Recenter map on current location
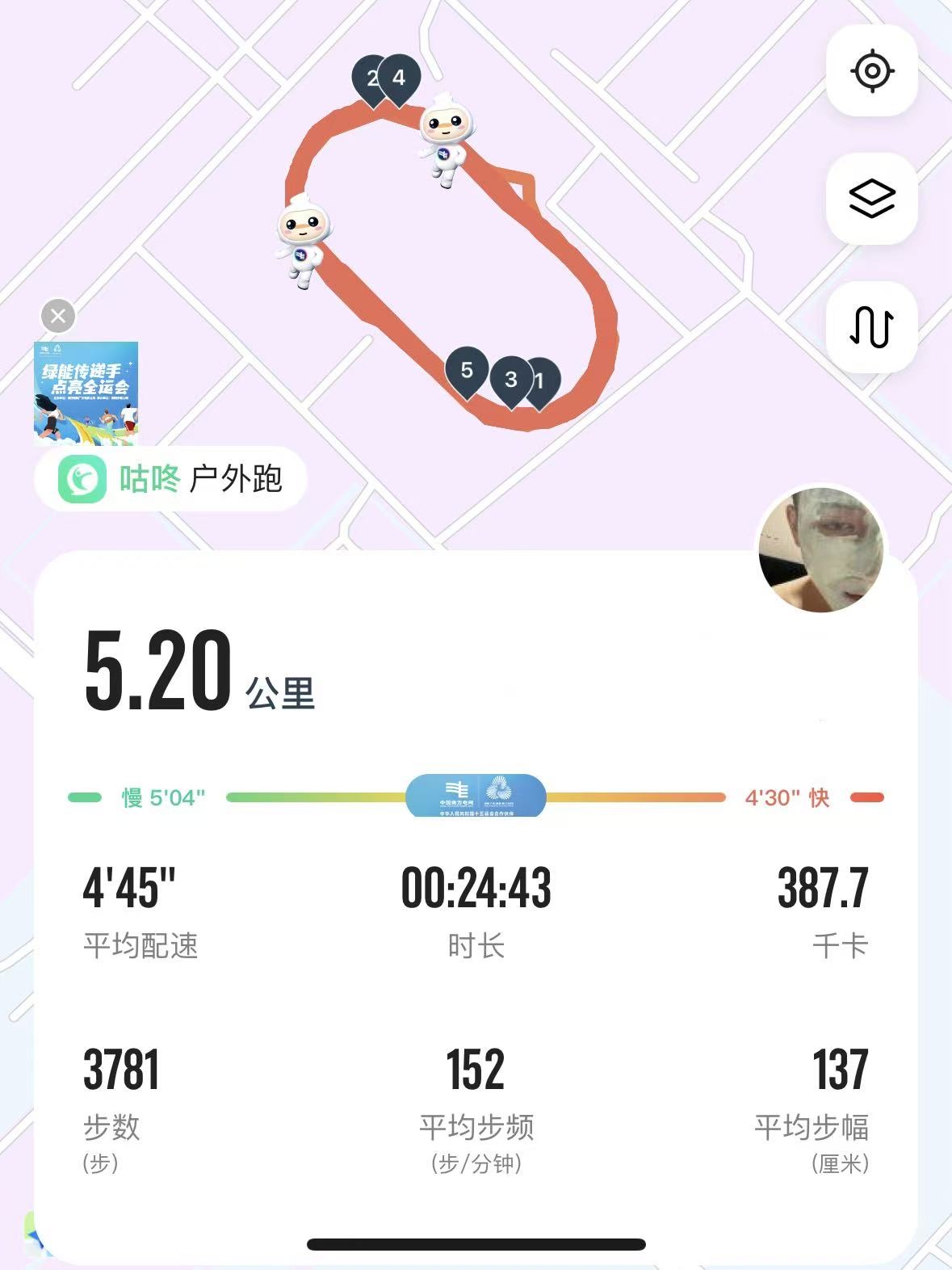 [872, 71]
